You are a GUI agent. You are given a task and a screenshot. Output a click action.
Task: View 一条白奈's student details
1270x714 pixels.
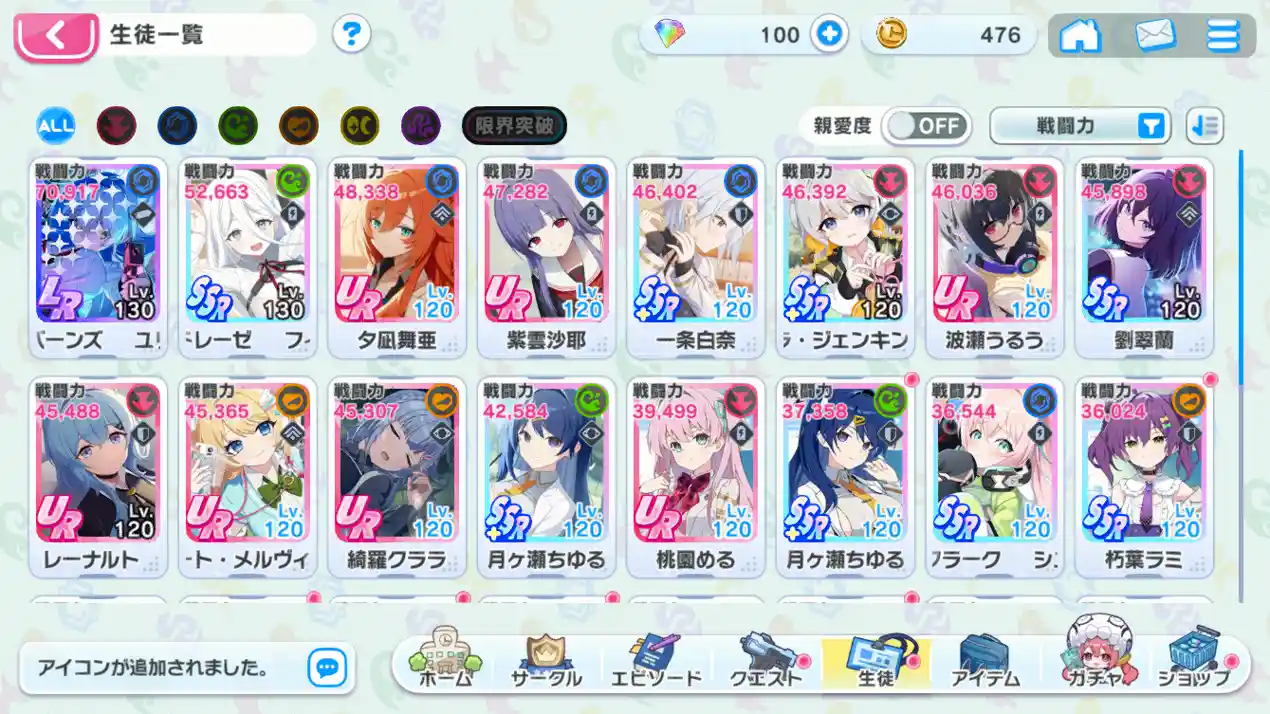coord(696,256)
